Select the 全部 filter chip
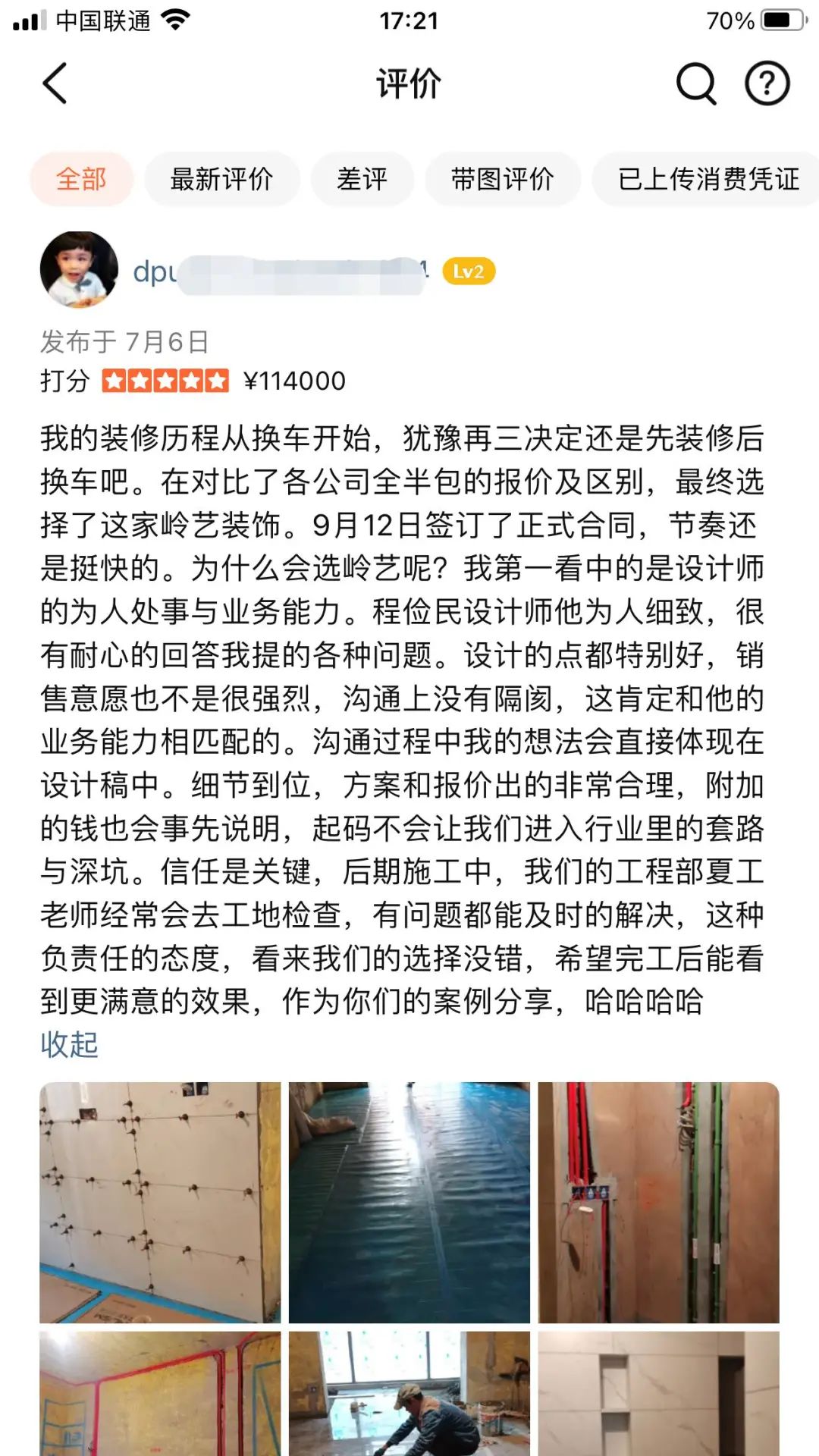The width and height of the screenshot is (819, 1456). pos(81,179)
